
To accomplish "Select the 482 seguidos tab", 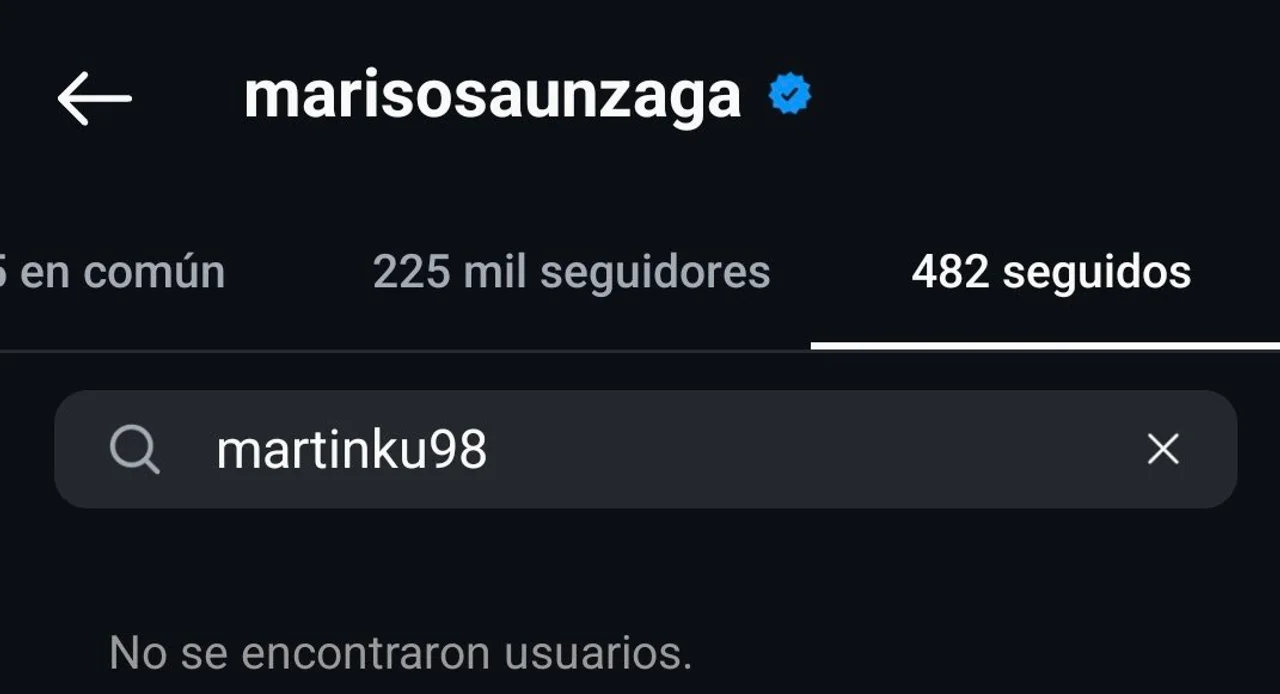I will tap(1051, 272).
